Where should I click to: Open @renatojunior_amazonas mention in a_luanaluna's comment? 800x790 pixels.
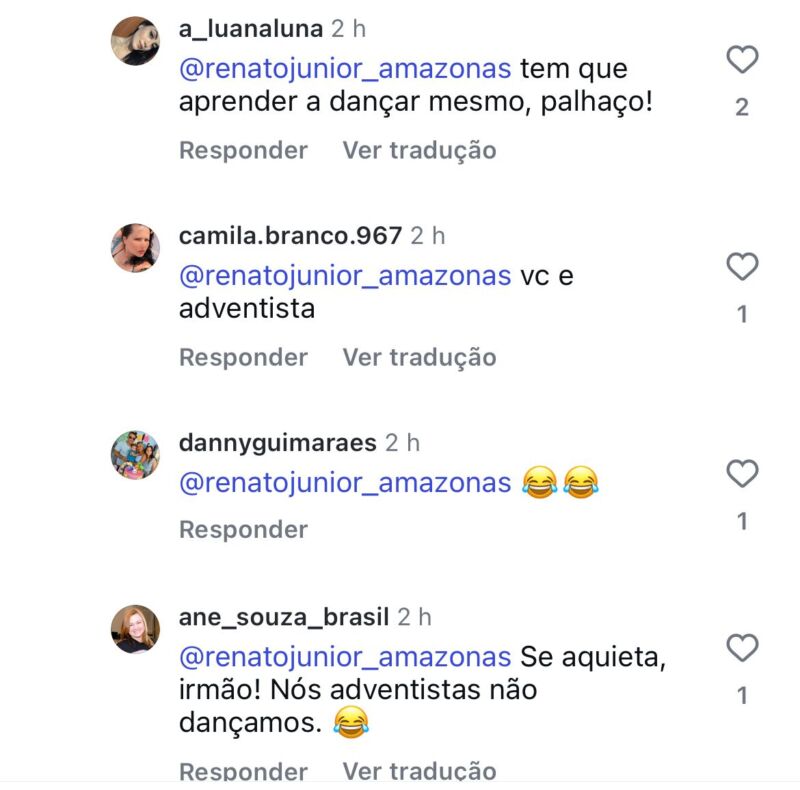click(x=345, y=70)
